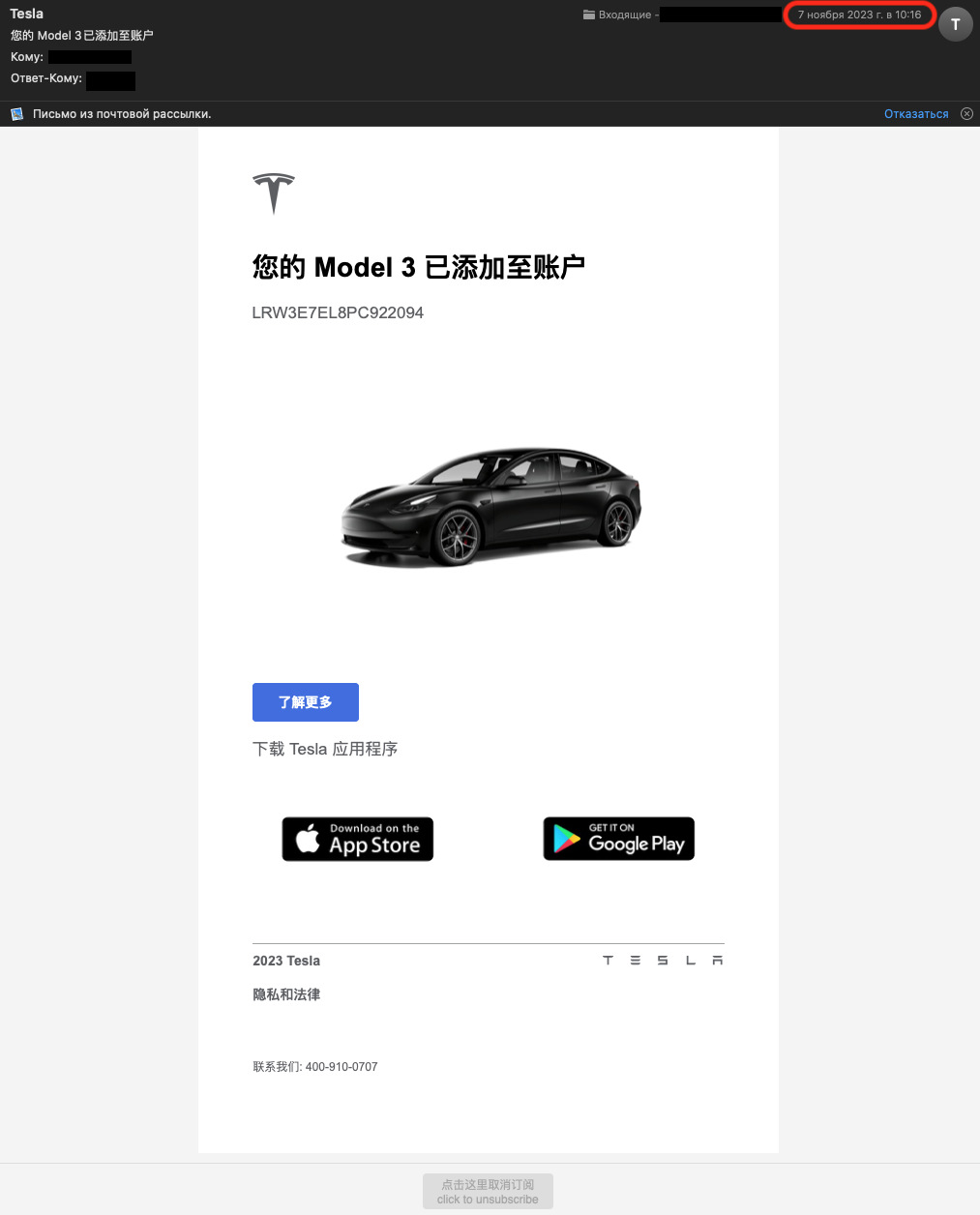Screen dimensions: 980x1215
Task: Tap the click to unsubscribe button
Action: click(488, 1192)
